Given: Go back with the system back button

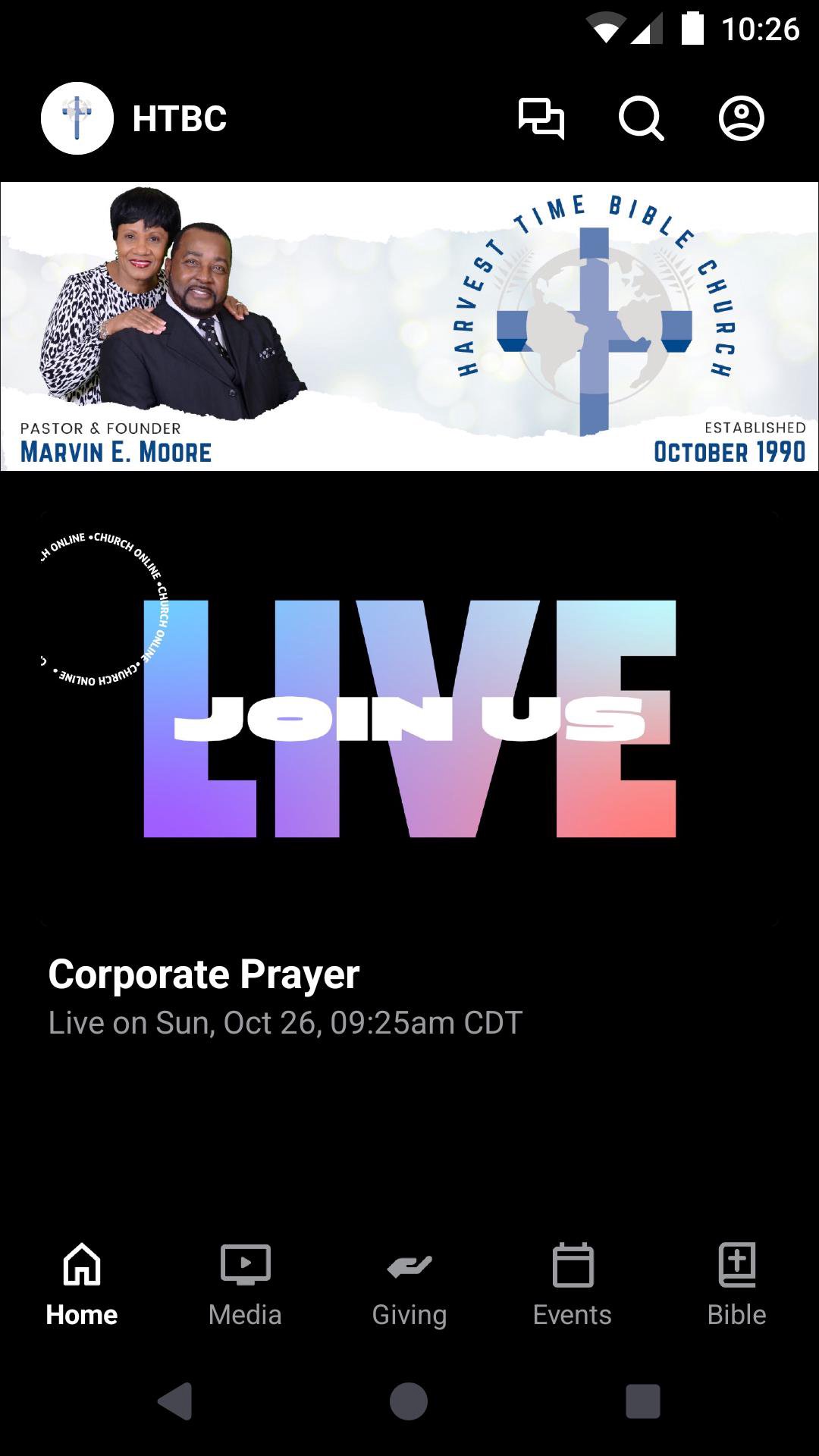Looking at the screenshot, I should [175, 1401].
